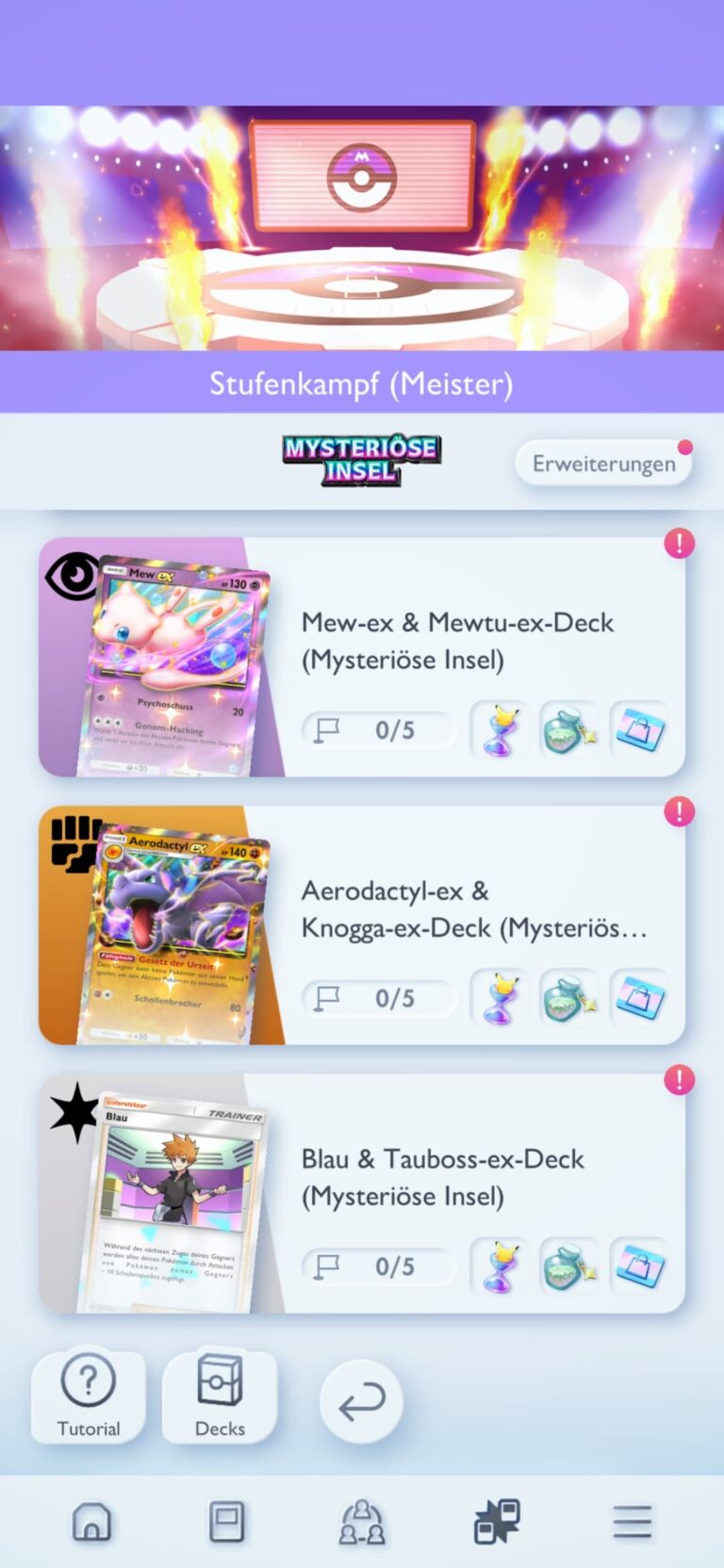Start the Blau & Tauboss-ex-Deck battle
The height and width of the screenshot is (1568, 724).
point(443,1178)
